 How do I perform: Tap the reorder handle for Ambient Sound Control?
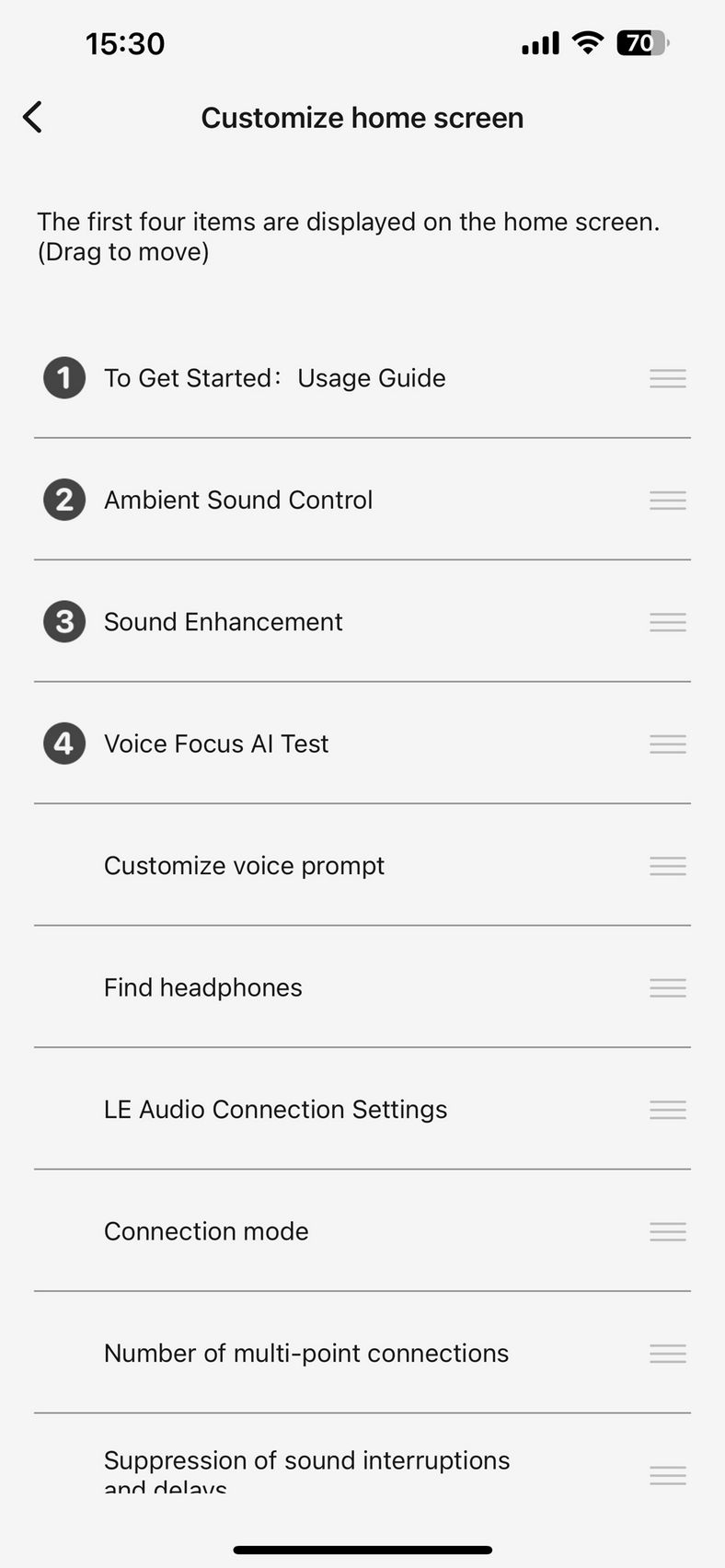pyautogui.click(x=668, y=500)
